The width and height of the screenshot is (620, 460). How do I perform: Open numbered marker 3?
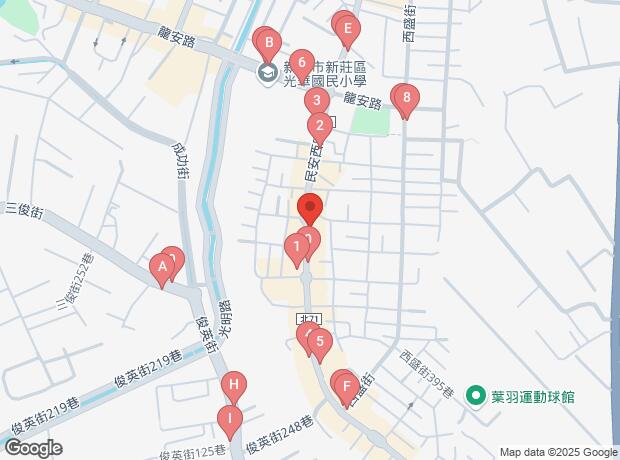click(316, 100)
